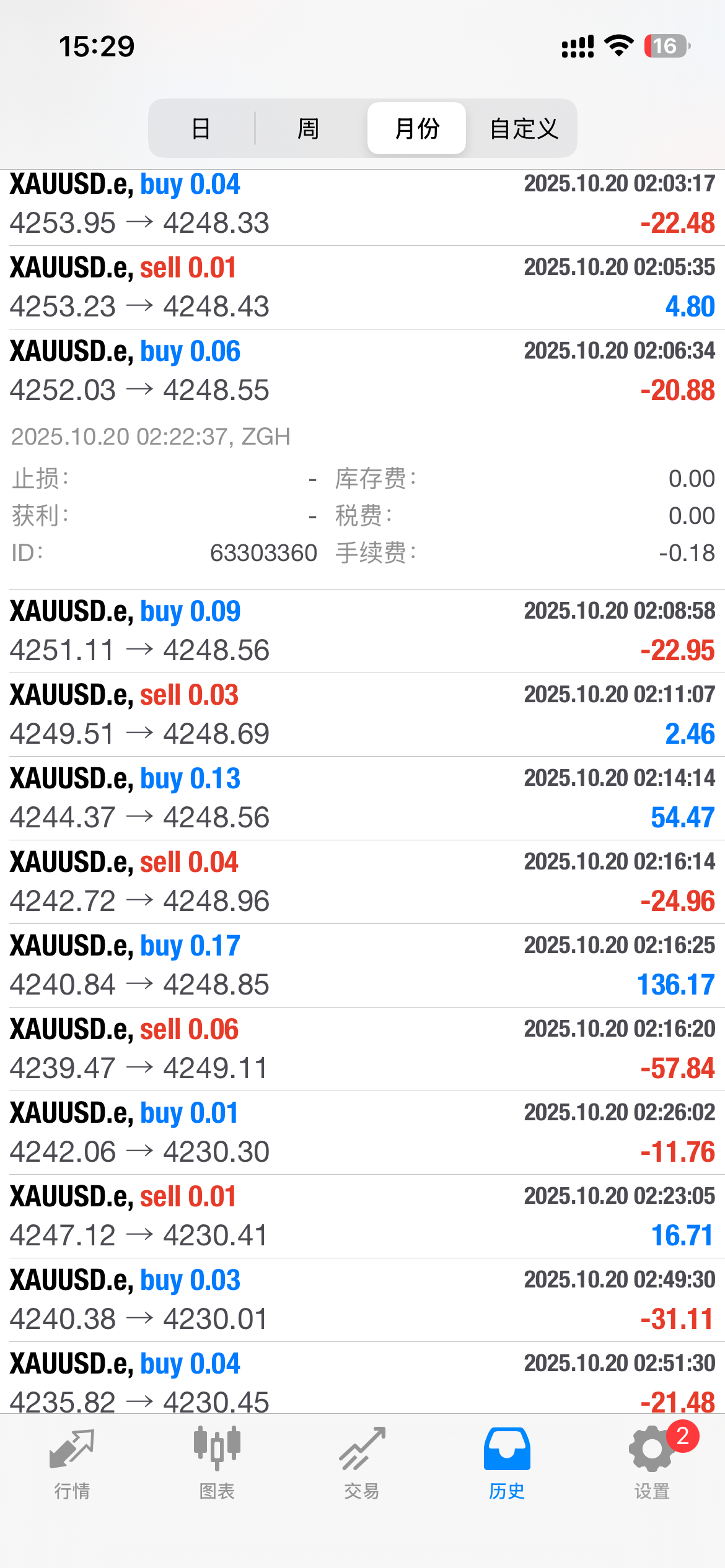The height and width of the screenshot is (1568, 725).
Task: Switch to the 交易 trade tab
Action: tap(362, 1463)
